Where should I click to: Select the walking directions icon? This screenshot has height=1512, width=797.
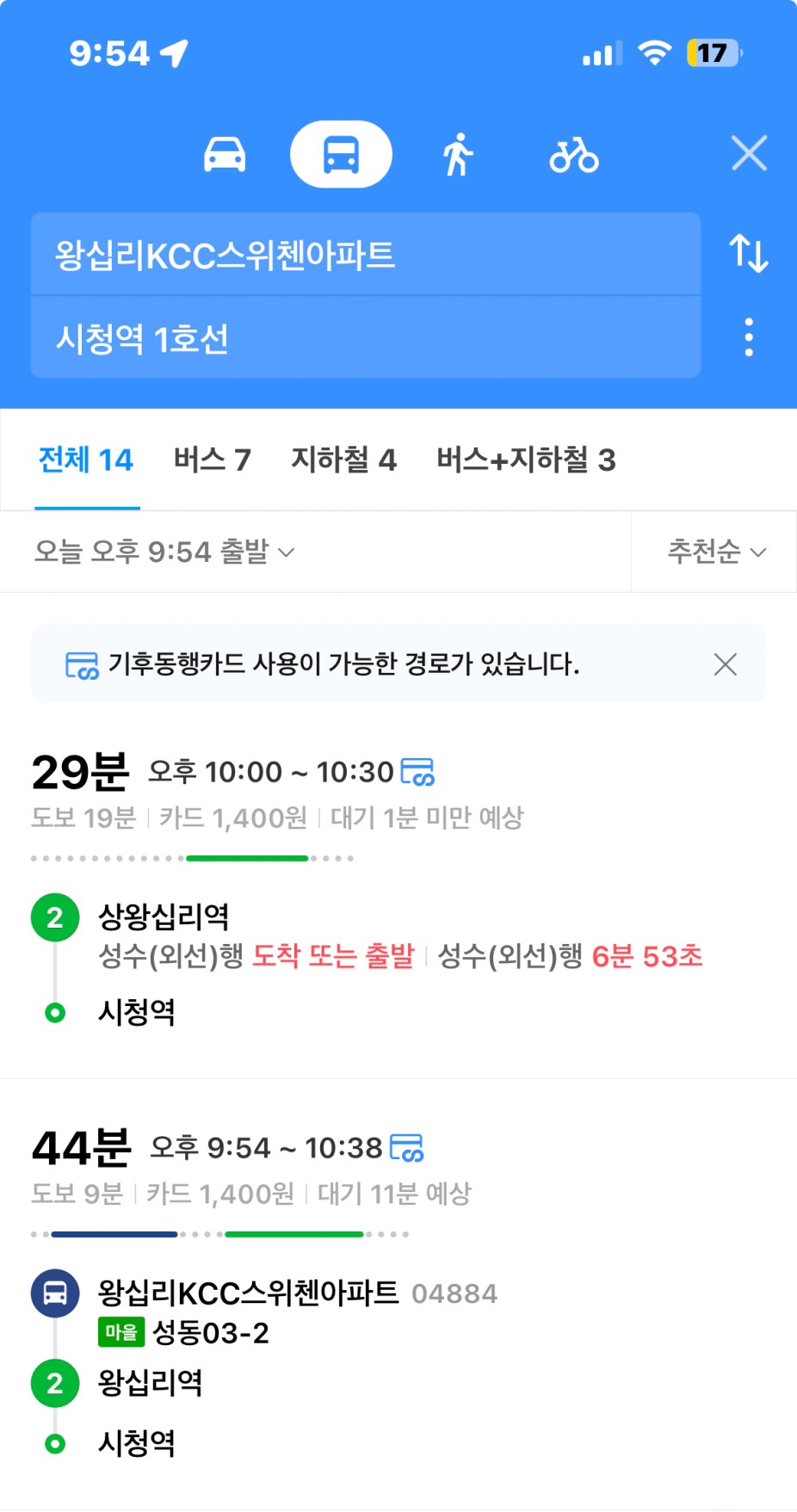click(458, 155)
